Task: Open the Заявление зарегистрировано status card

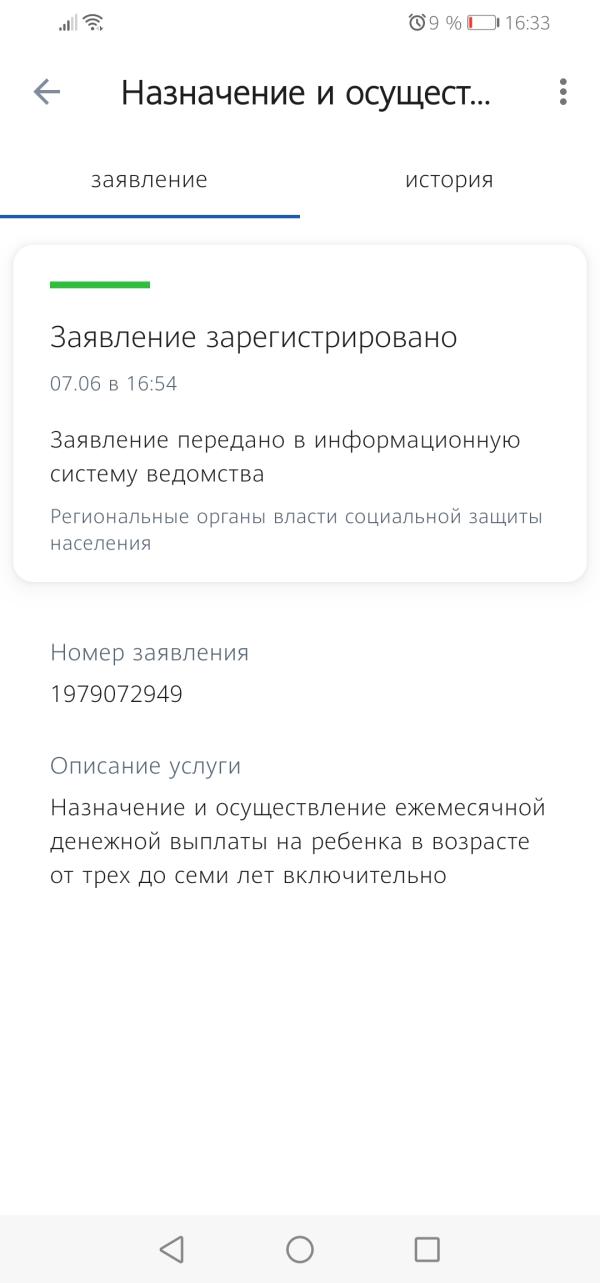Action: [300, 413]
